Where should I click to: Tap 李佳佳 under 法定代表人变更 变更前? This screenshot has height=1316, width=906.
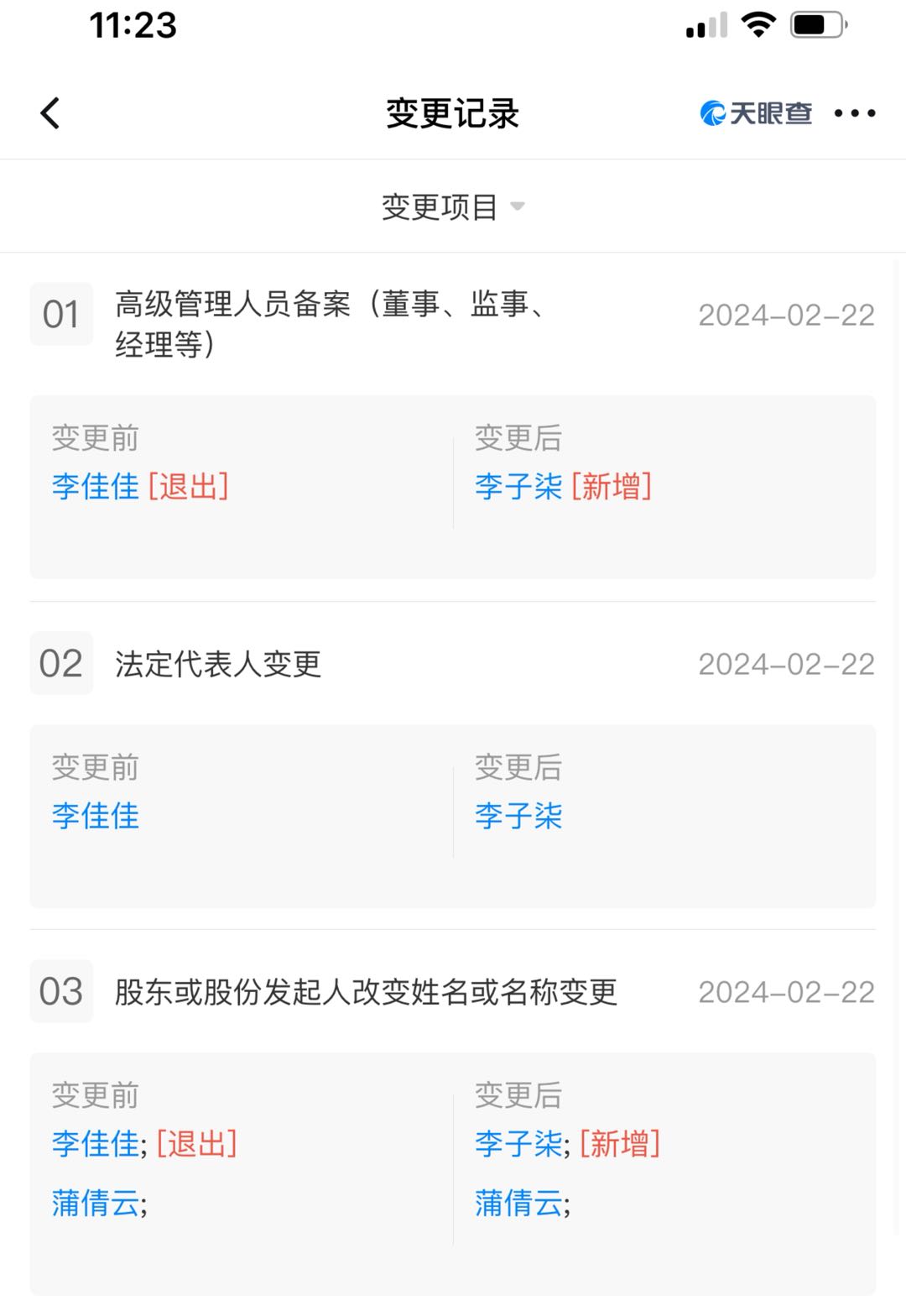[x=96, y=816]
